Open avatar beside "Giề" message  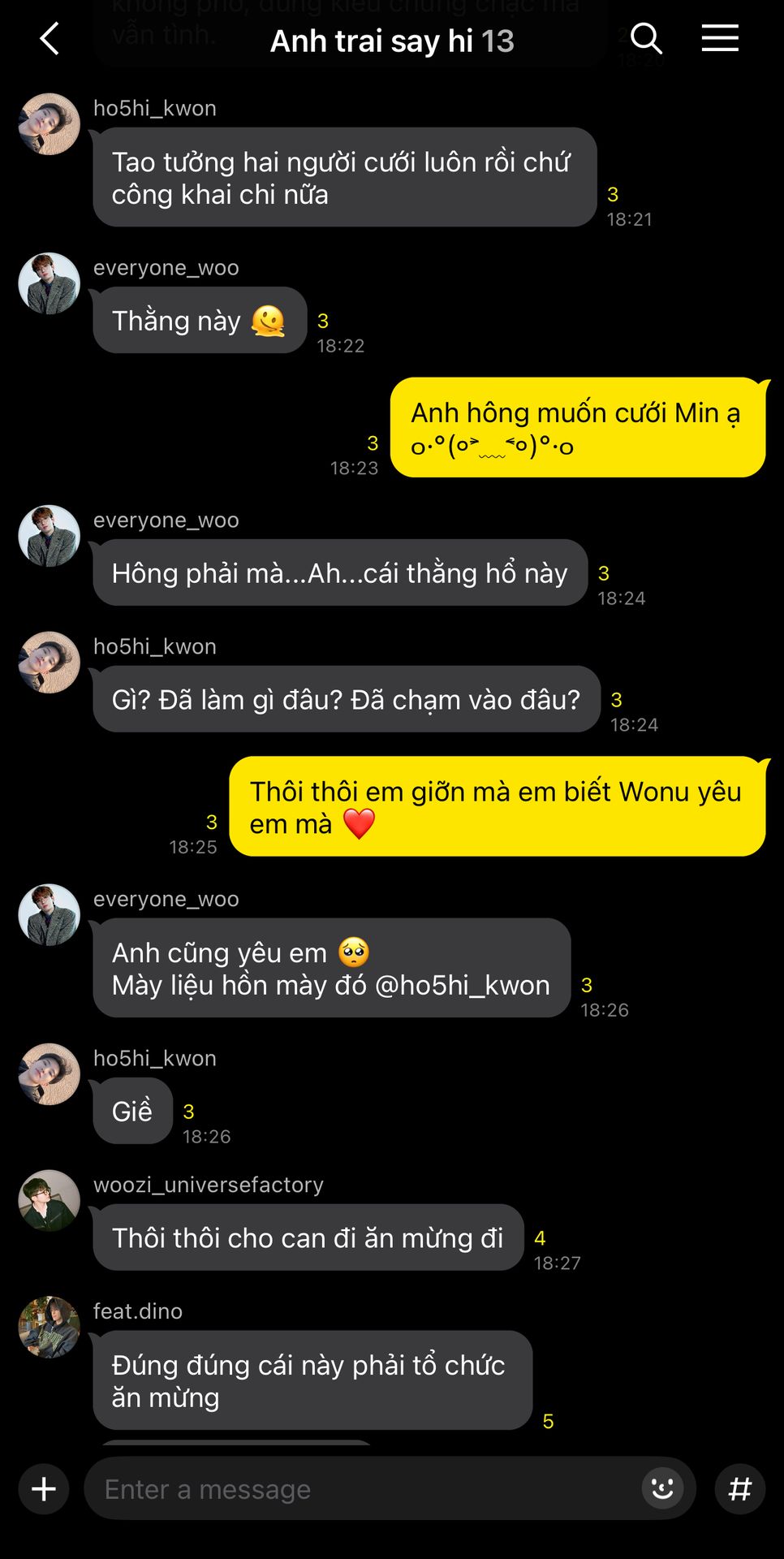click(50, 1073)
